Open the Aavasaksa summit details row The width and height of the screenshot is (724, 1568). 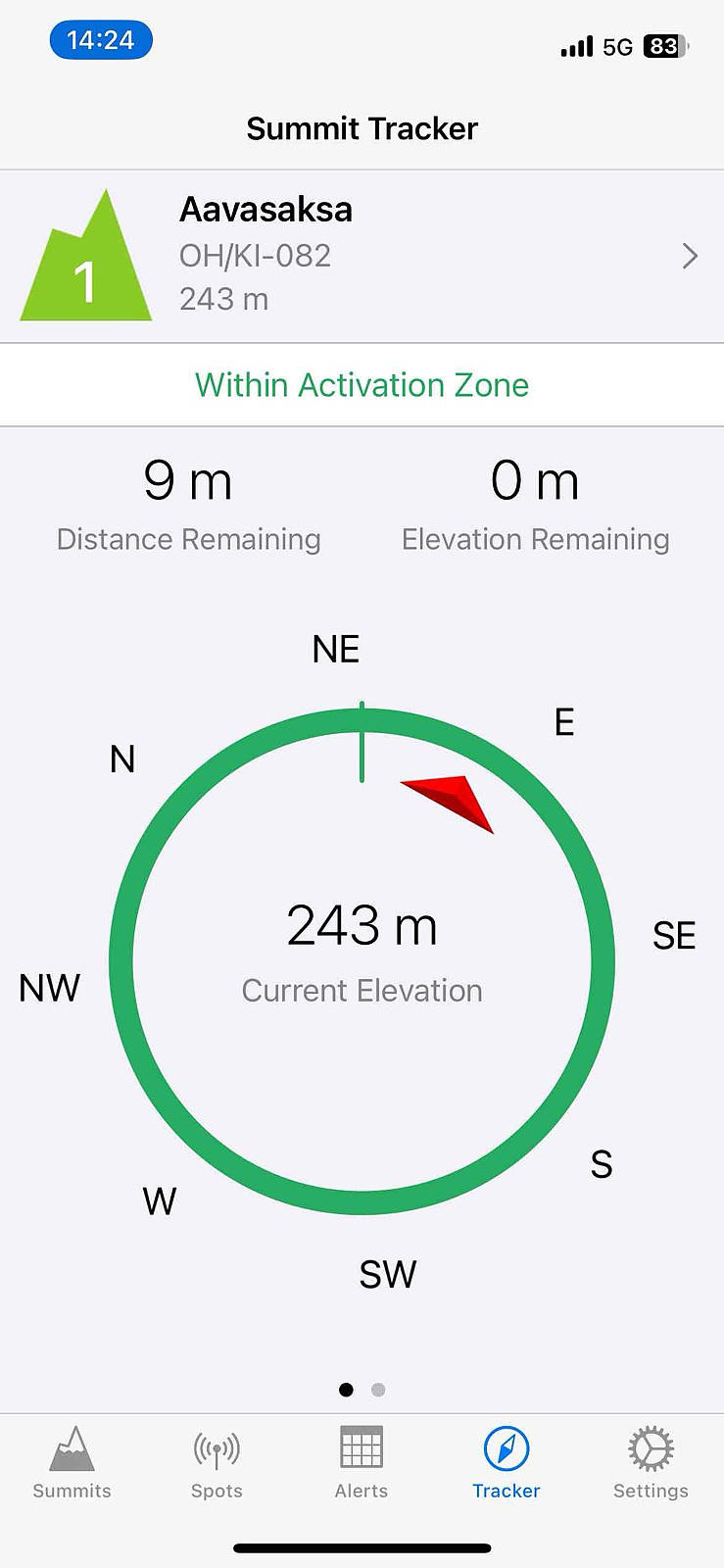362,257
